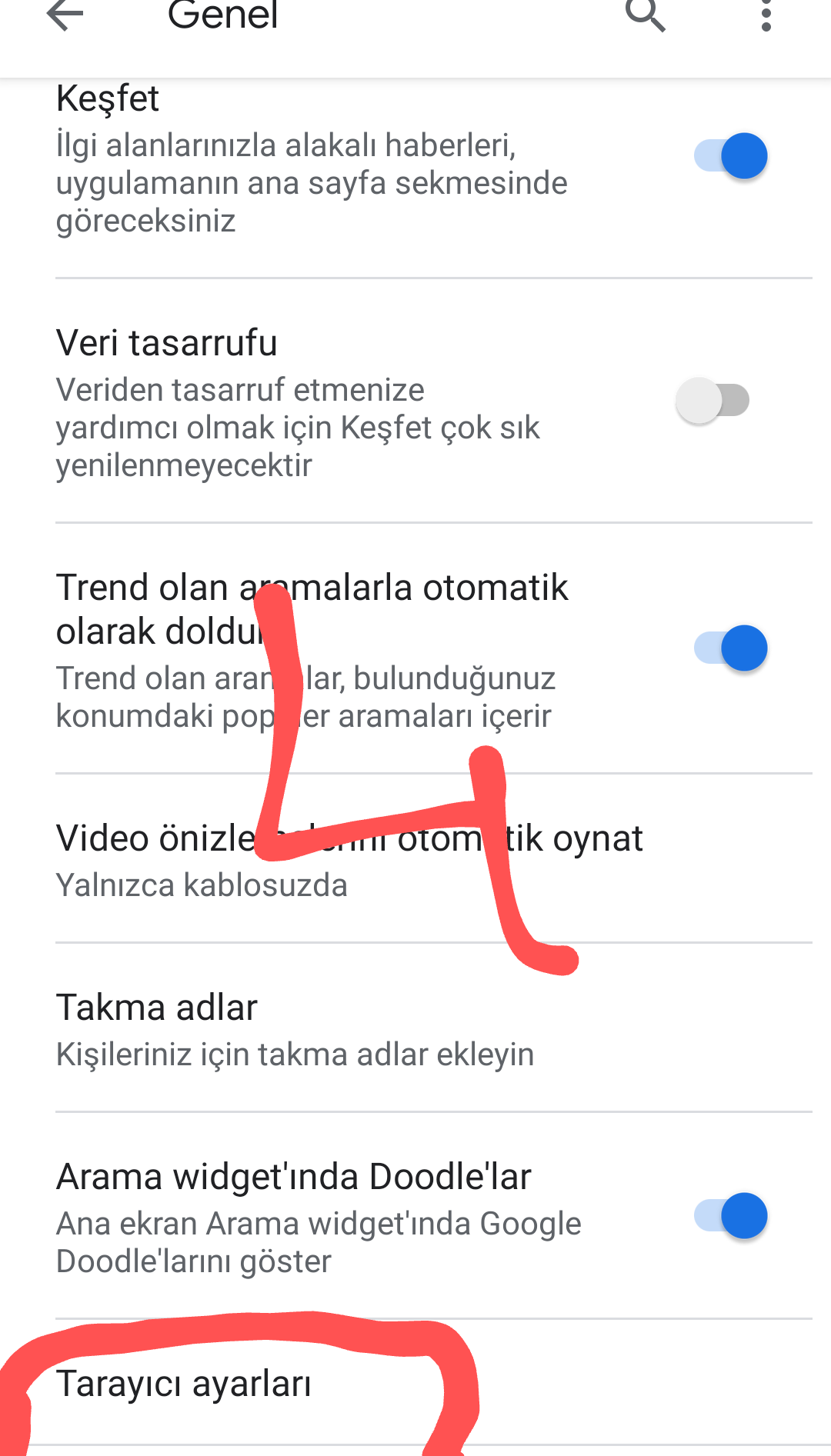Disable the Trend olan aramalarla otomatik doldurma switch
This screenshot has height=1456, width=831.
730,648
